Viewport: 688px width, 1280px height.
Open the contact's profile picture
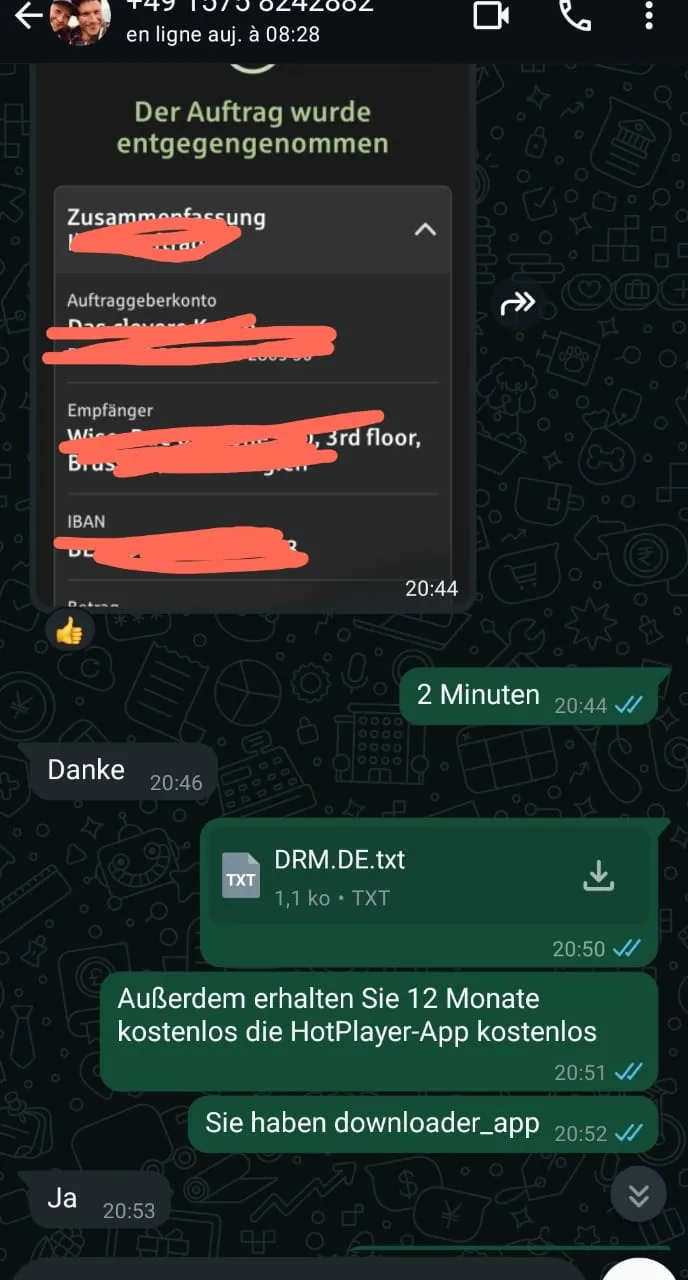click(79, 20)
